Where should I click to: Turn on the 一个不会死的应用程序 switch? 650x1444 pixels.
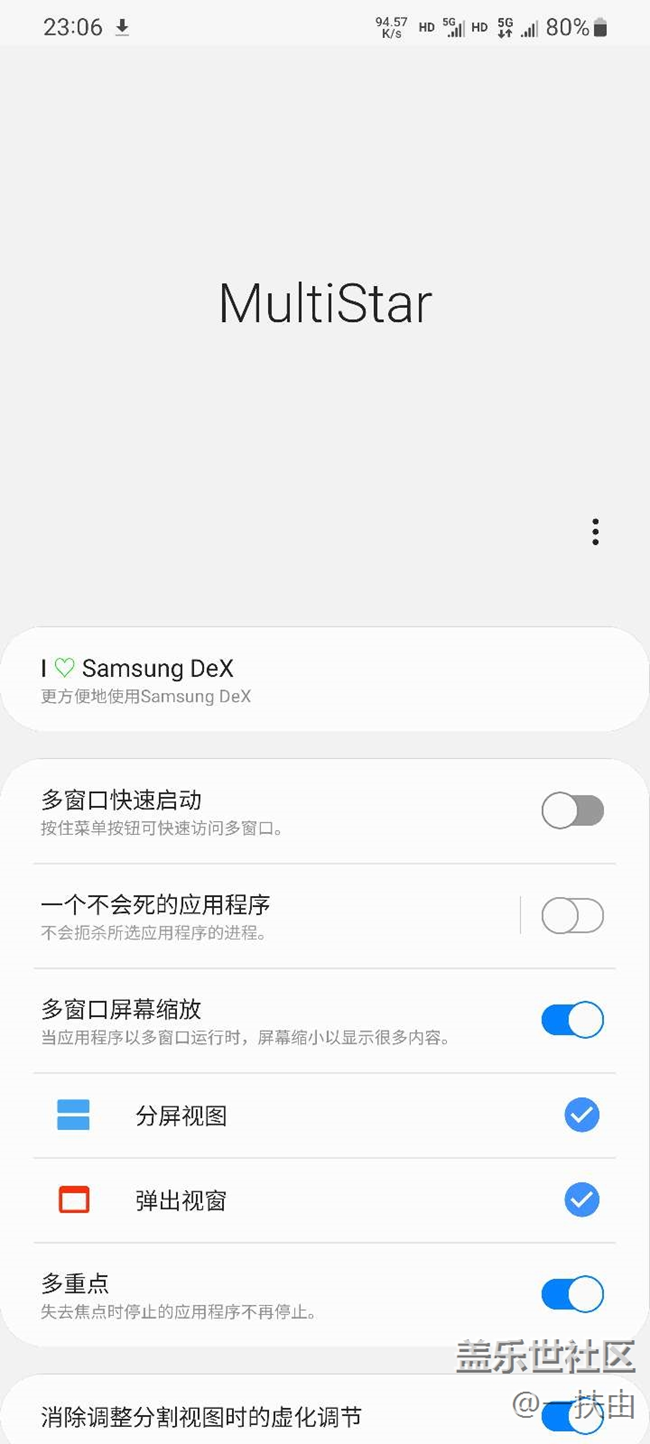coord(572,915)
